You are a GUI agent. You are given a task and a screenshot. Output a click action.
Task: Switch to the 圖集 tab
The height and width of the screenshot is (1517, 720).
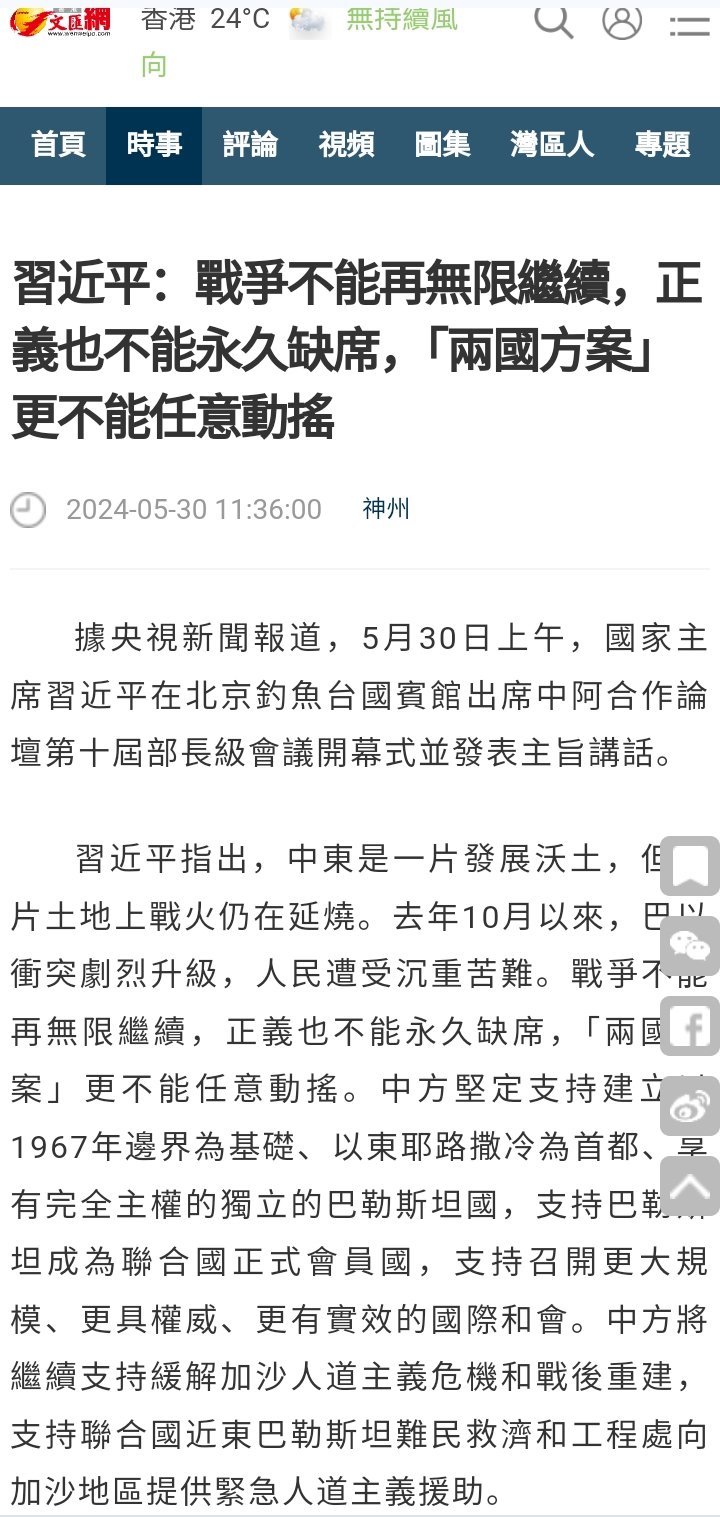pos(442,145)
